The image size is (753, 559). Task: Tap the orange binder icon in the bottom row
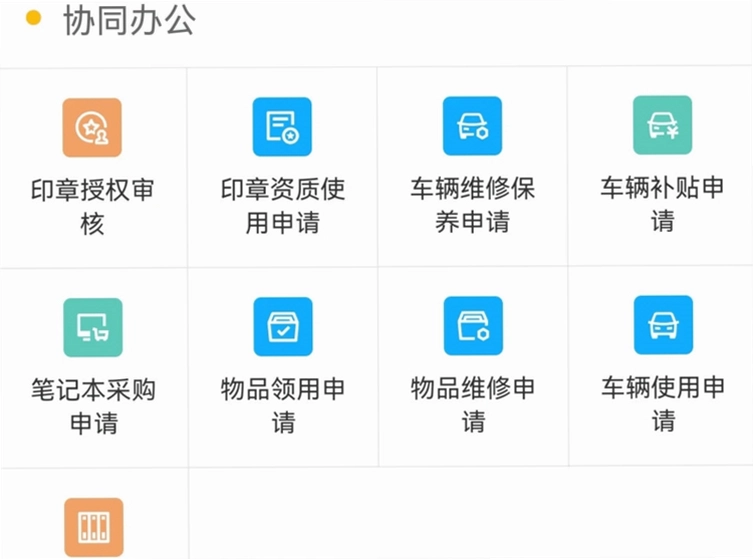[x=94, y=527]
